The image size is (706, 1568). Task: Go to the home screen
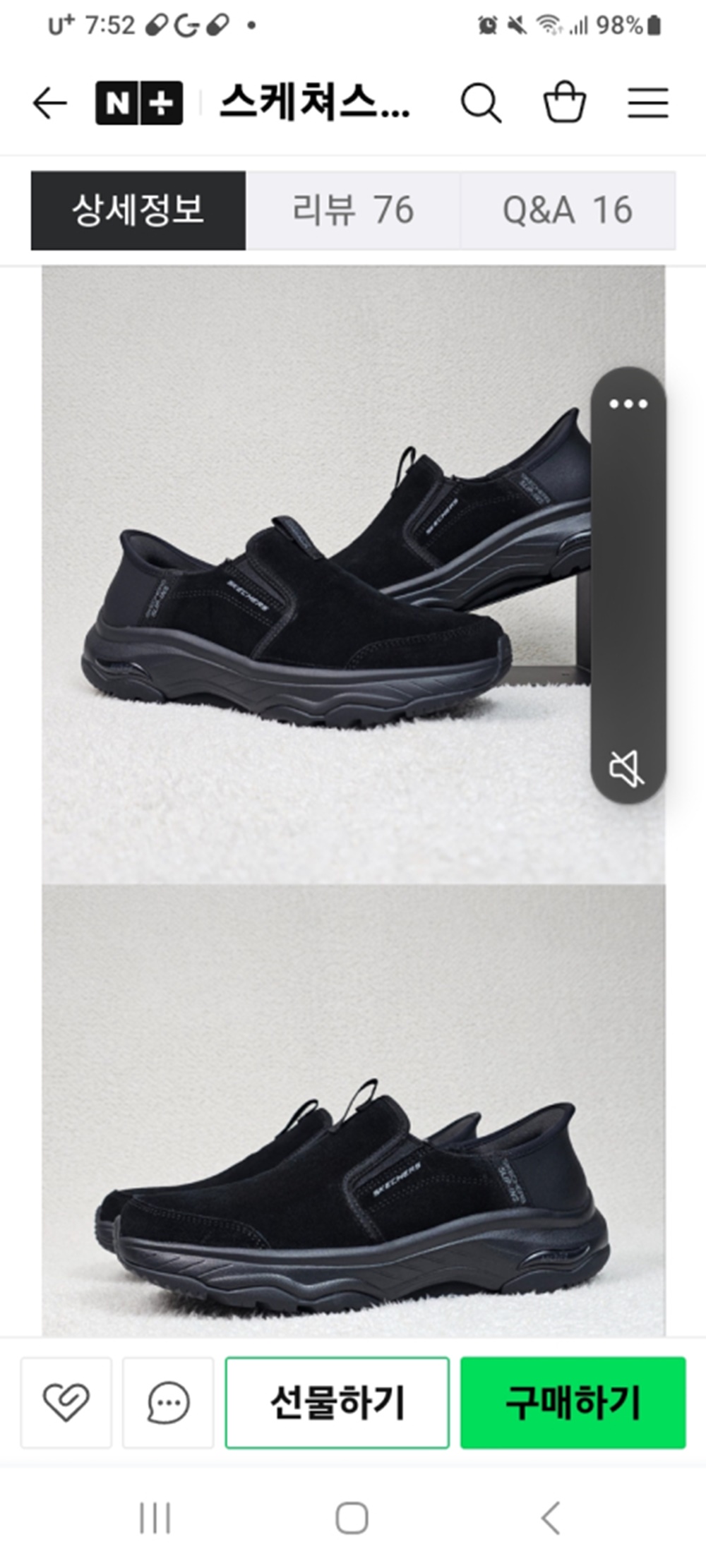(x=352, y=1517)
